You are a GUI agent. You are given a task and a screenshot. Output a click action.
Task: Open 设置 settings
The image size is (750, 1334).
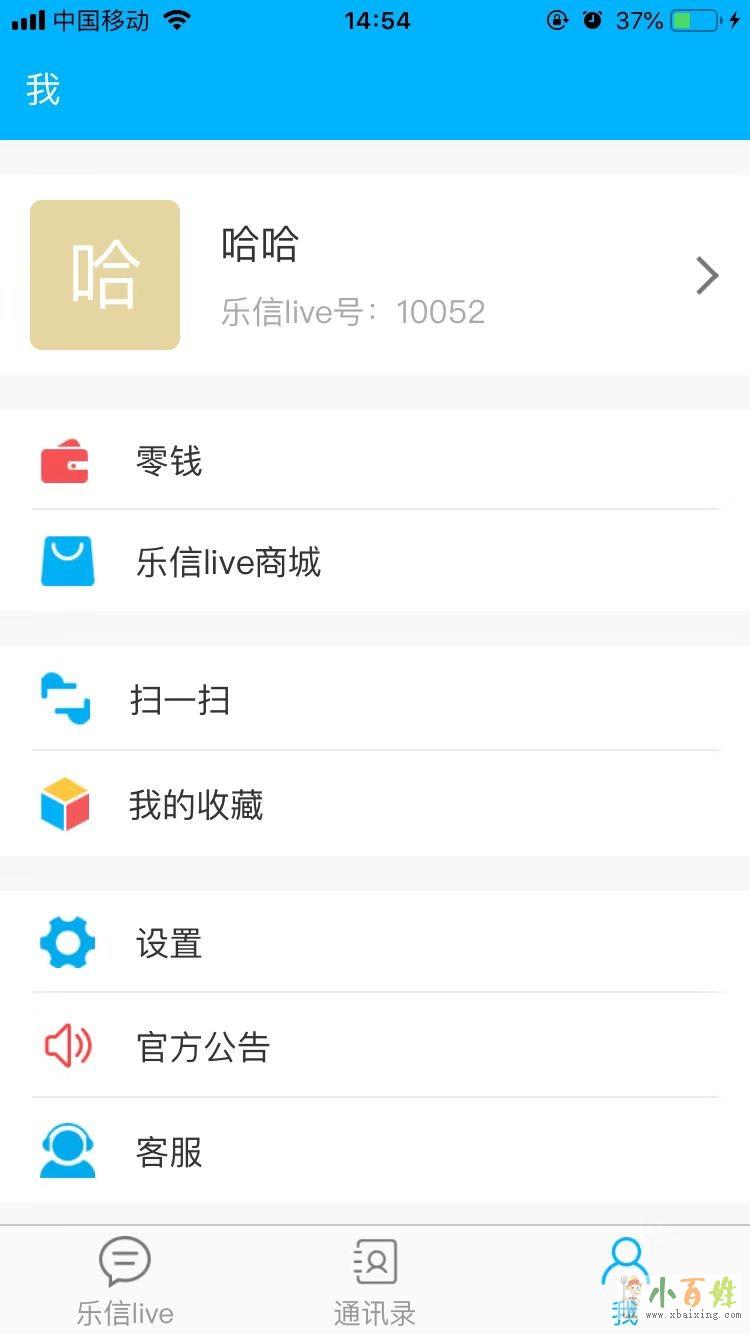click(375, 943)
